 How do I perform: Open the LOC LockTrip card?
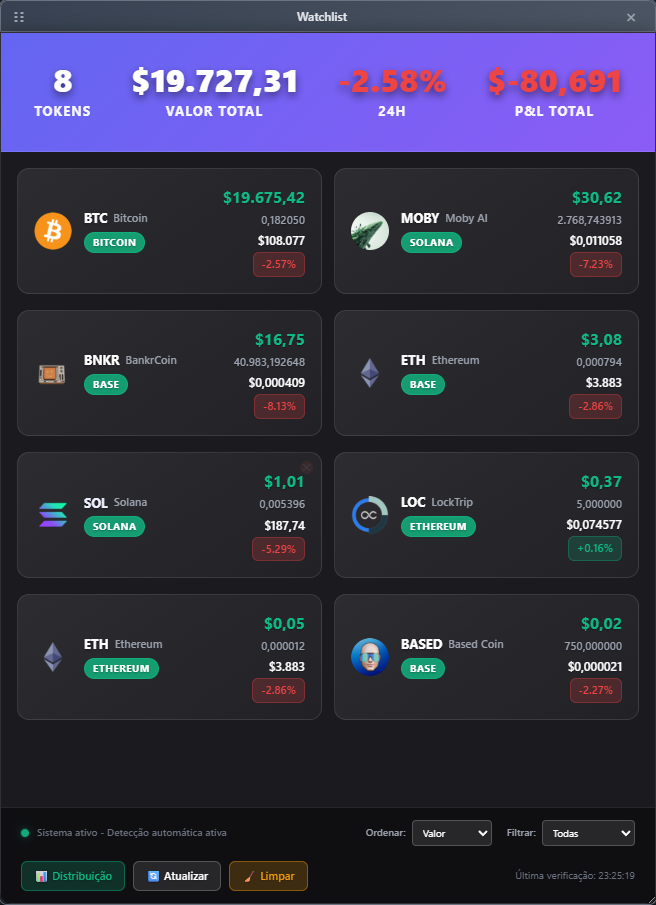pos(486,514)
